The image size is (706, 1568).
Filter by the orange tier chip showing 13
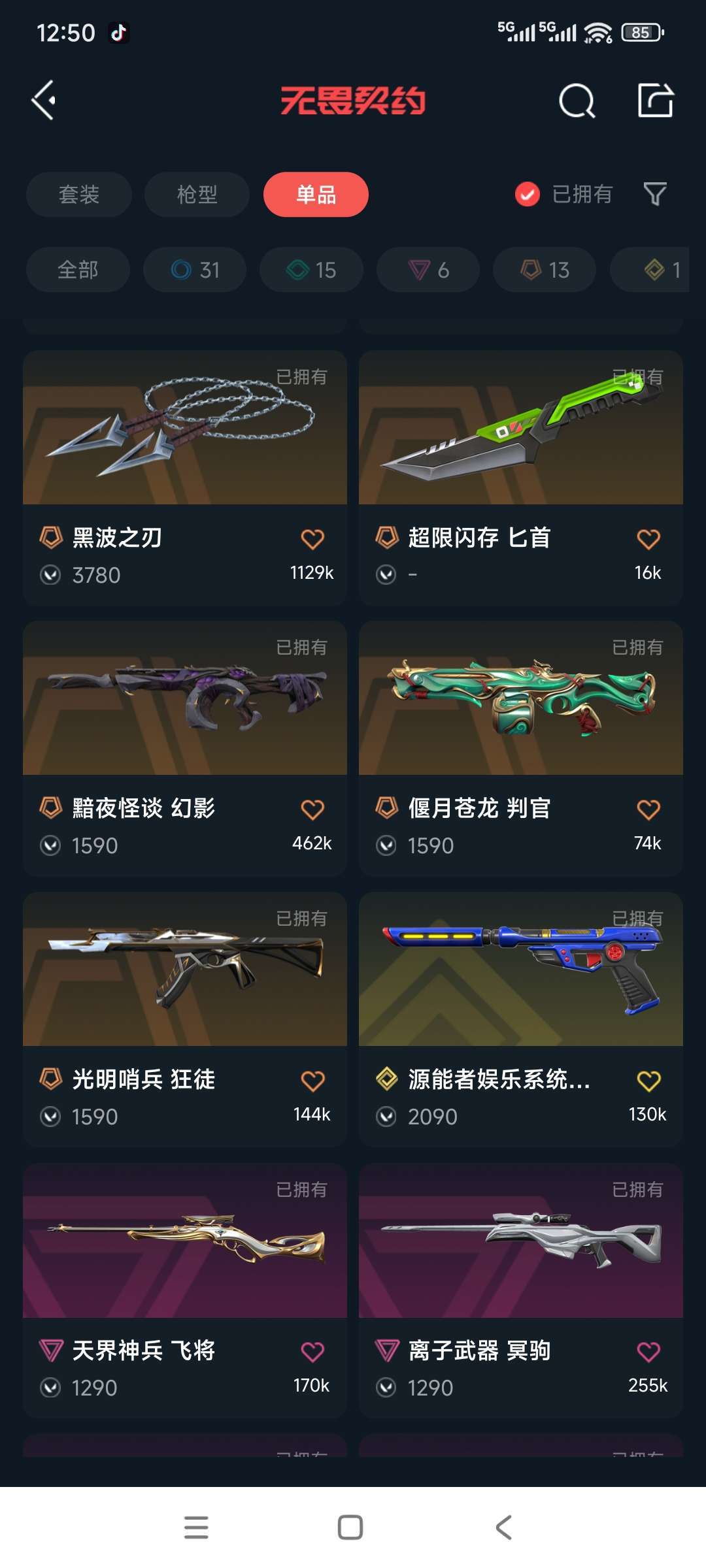545,269
